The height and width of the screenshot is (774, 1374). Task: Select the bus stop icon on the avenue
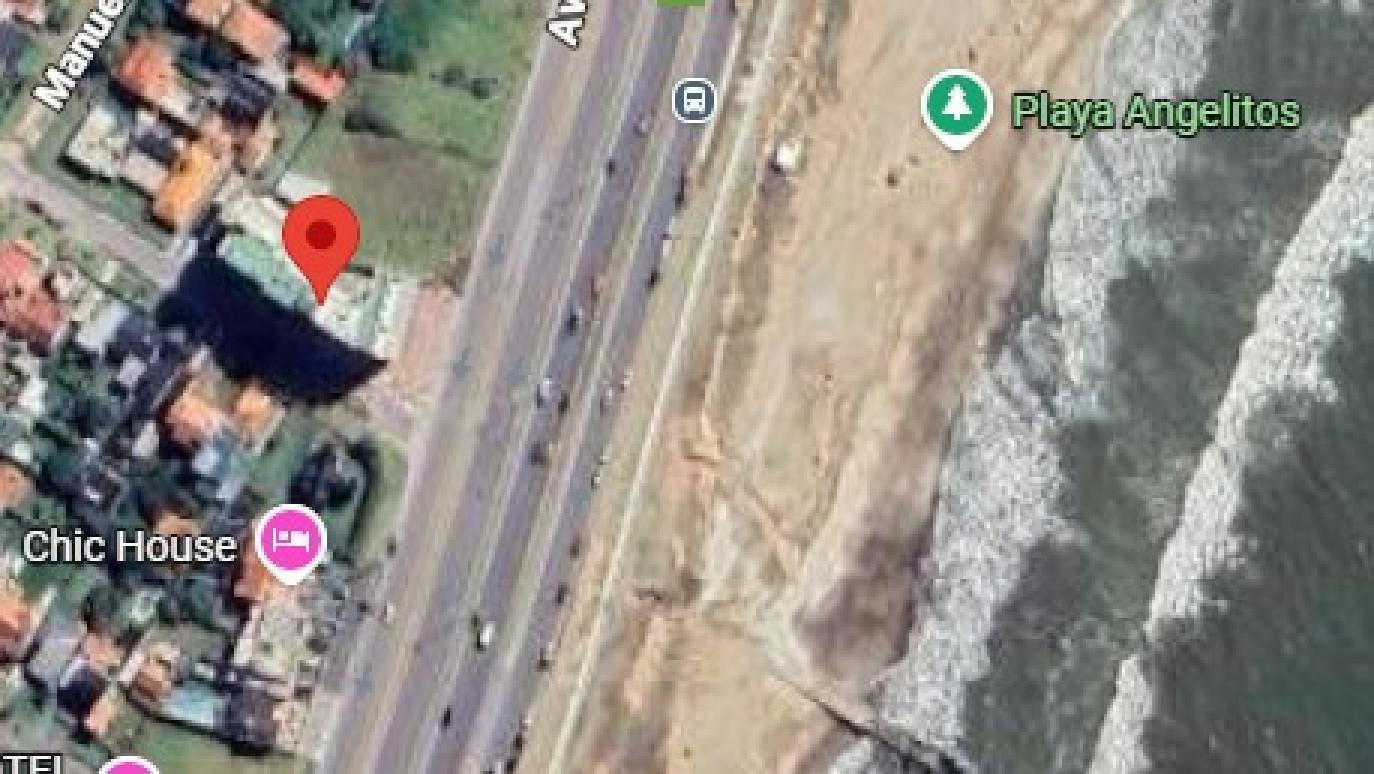coord(694,101)
